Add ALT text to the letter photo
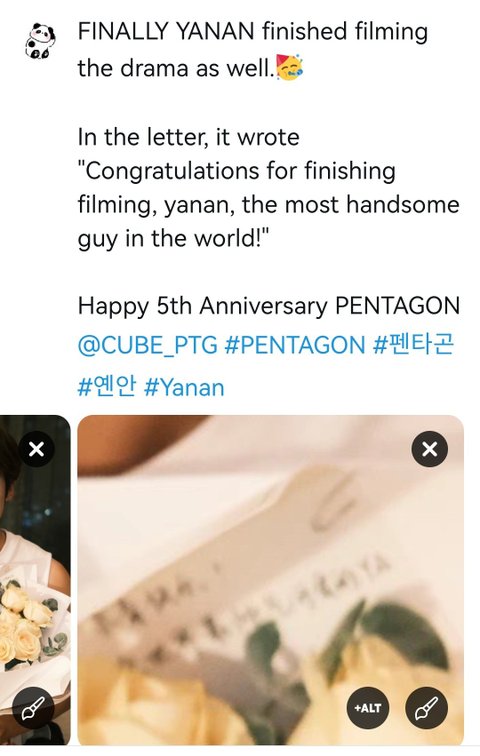This screenshot has height=756, width=480. 368,708
